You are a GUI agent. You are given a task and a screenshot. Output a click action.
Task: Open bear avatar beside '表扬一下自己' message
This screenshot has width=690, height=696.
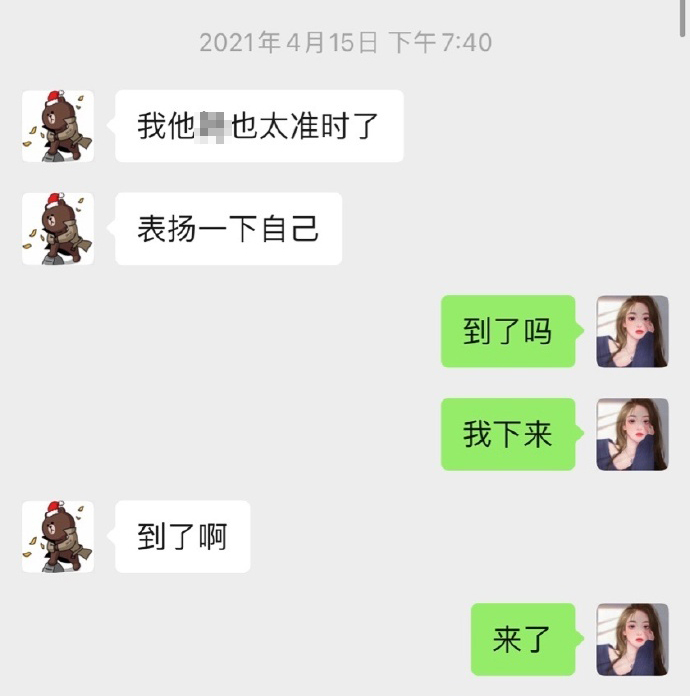point(58,229)
